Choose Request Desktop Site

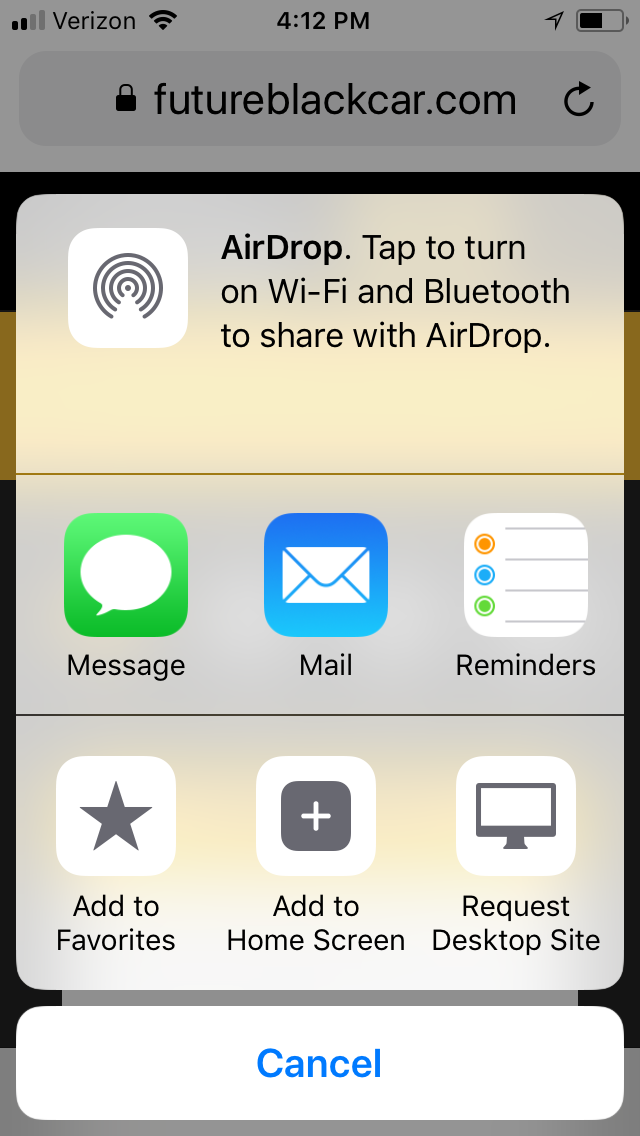pos(516,816)
